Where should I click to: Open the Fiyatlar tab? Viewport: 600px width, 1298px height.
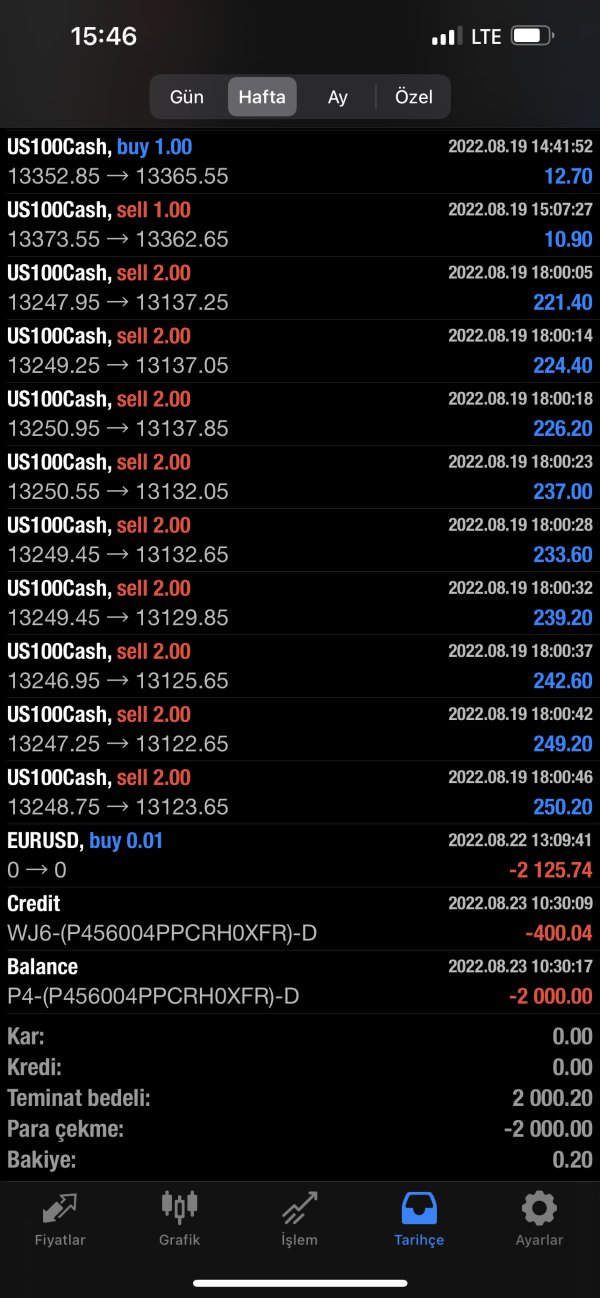[x=60, y=1219]
